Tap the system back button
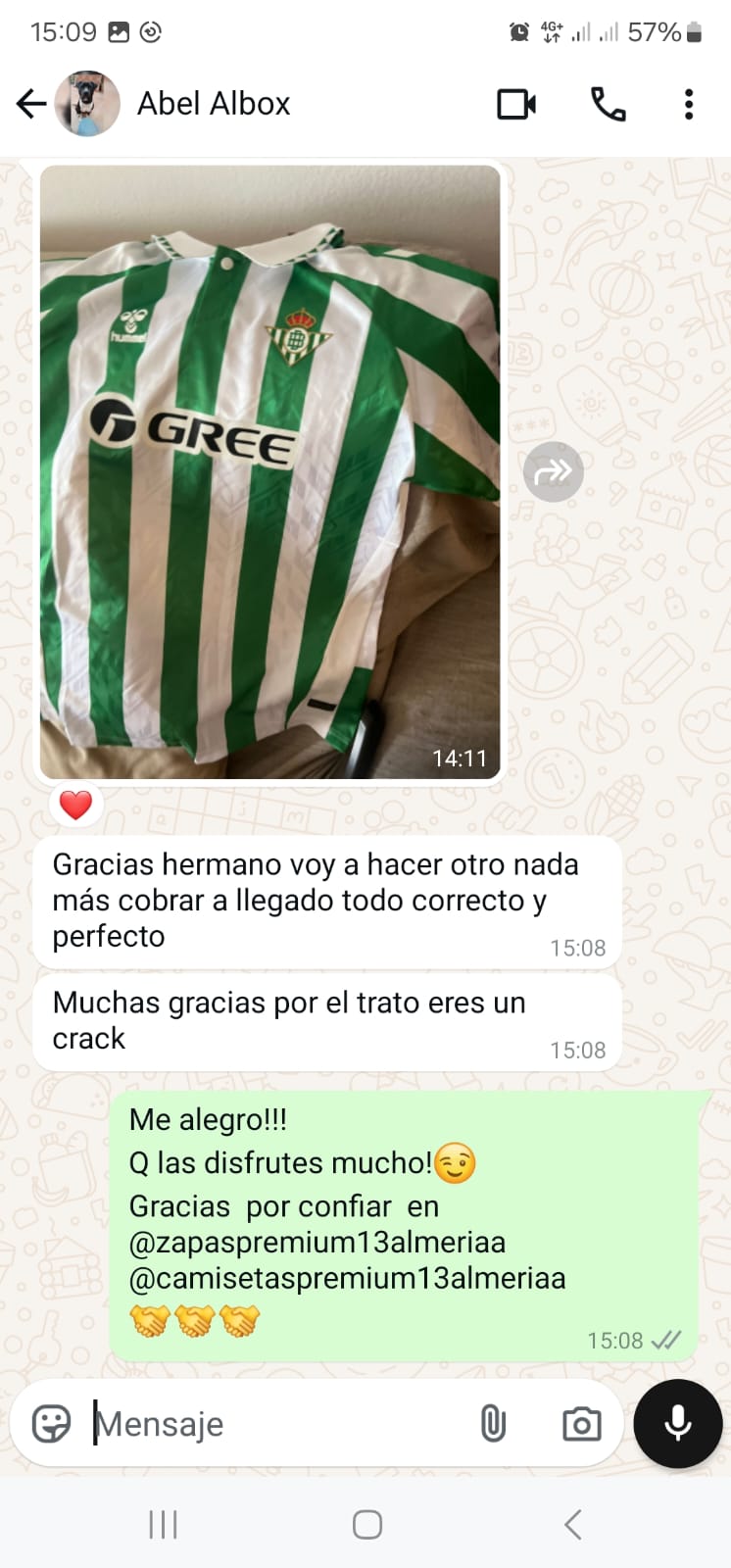731x1568 pixels. 573,1524
